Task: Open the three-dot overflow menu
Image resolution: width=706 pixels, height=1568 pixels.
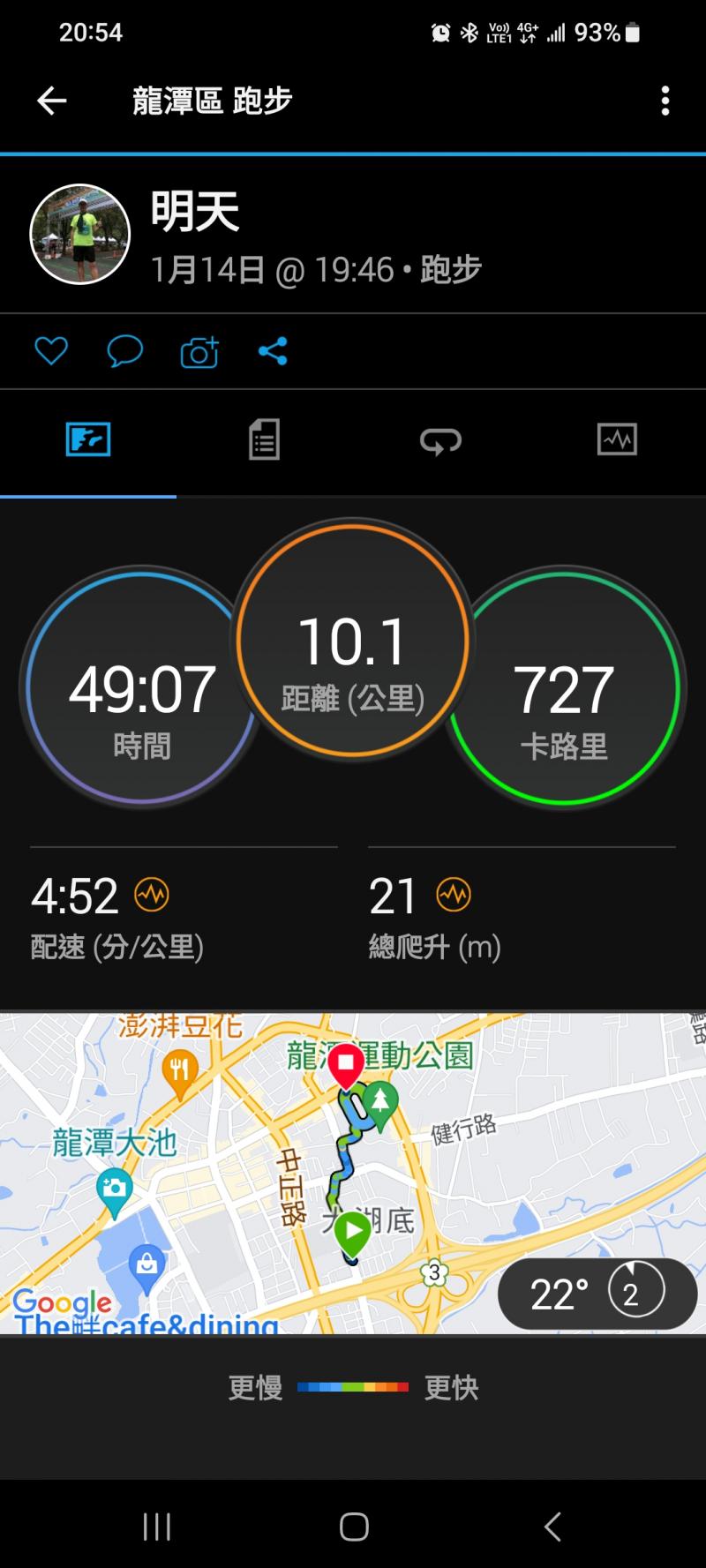Action: coord(665,101)
